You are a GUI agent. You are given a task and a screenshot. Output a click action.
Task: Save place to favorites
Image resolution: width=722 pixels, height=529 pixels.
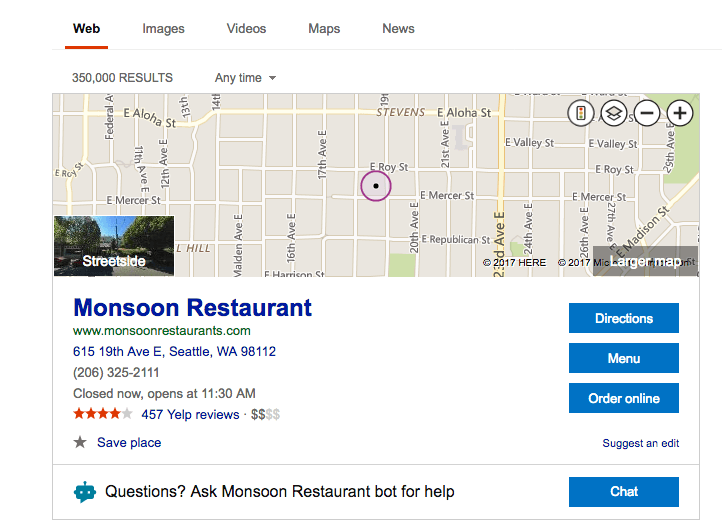point(128,442)
